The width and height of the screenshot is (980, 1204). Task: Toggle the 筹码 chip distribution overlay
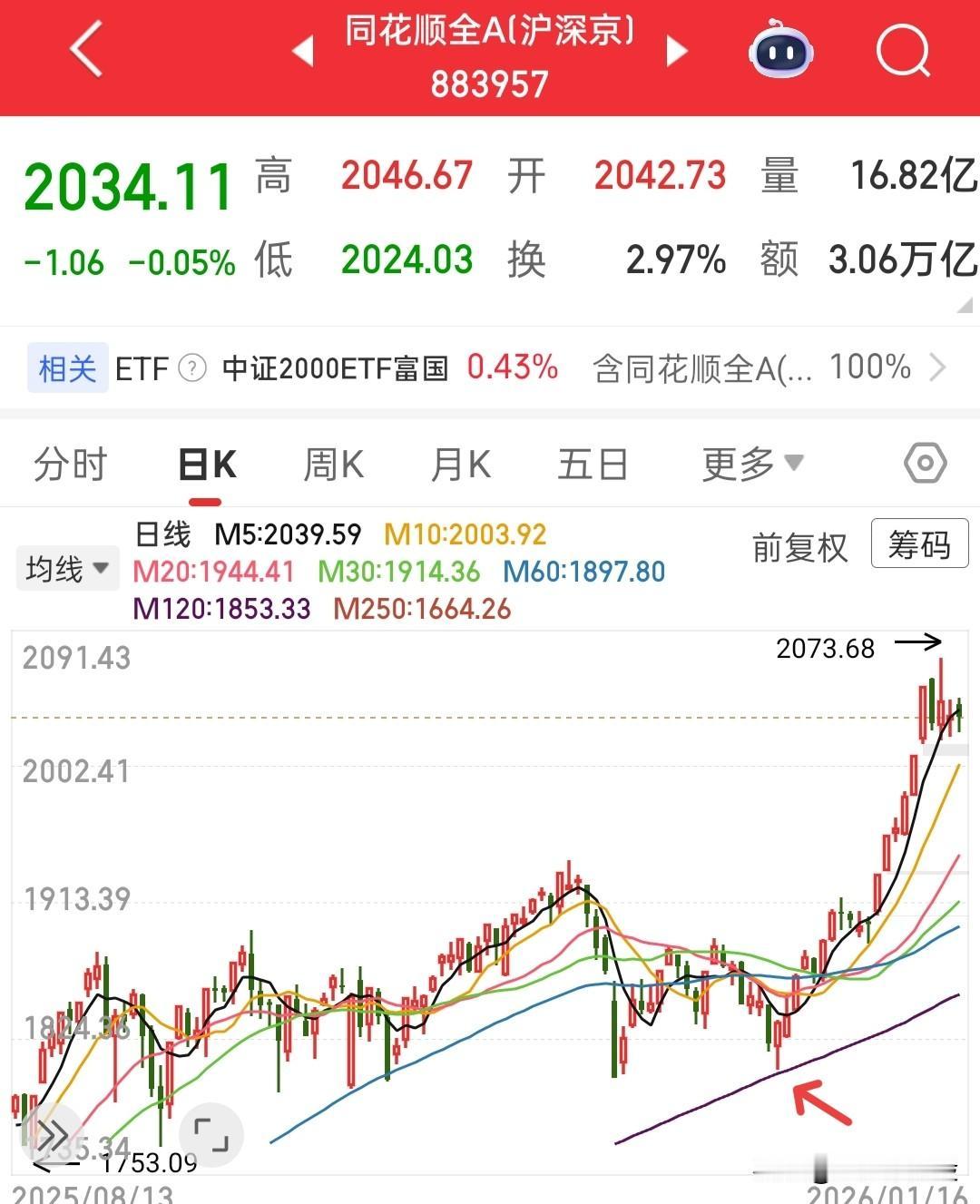(919, 545)
